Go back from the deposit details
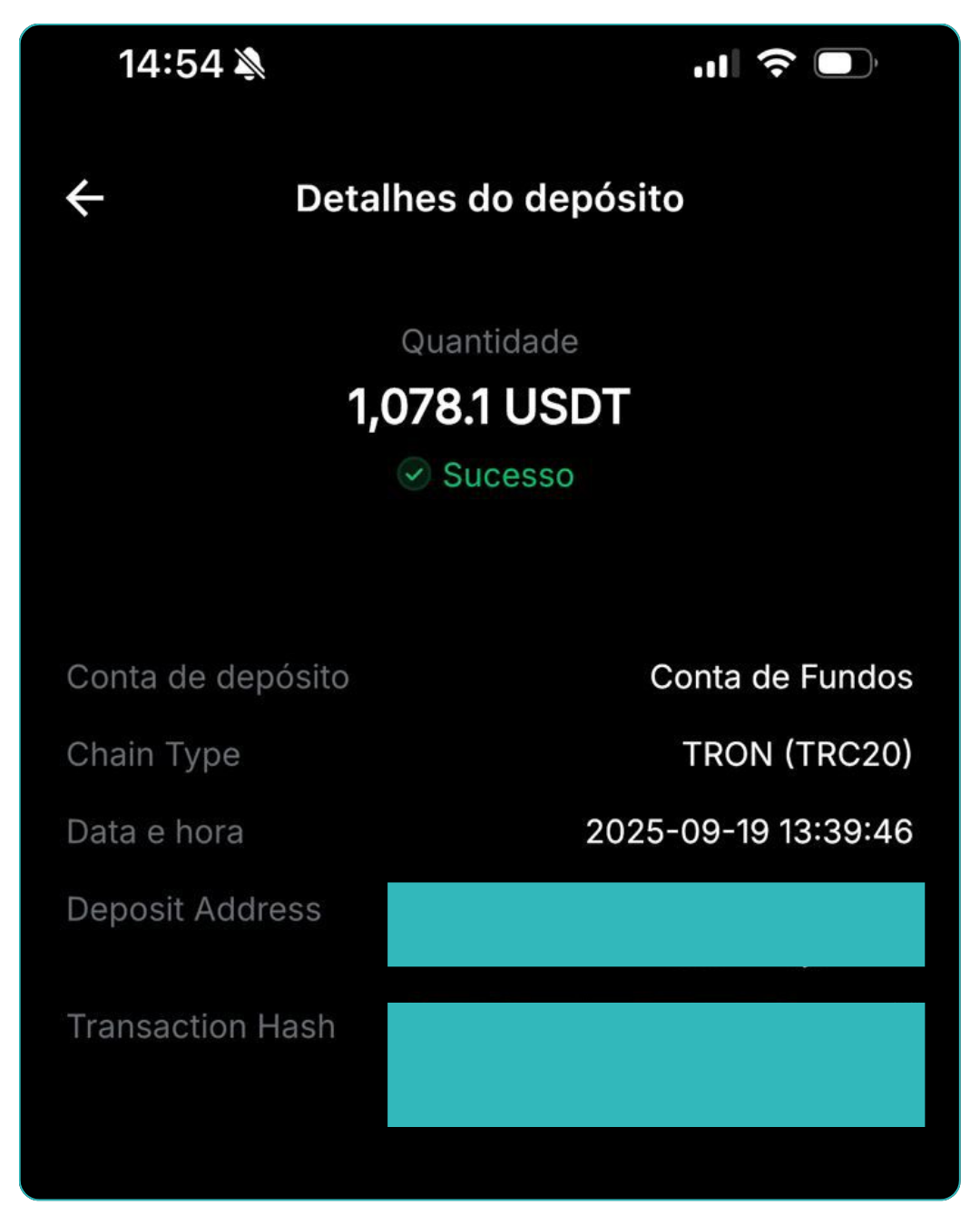The image size is (980, 1225). pyautogui.click(x=85, y=198)
